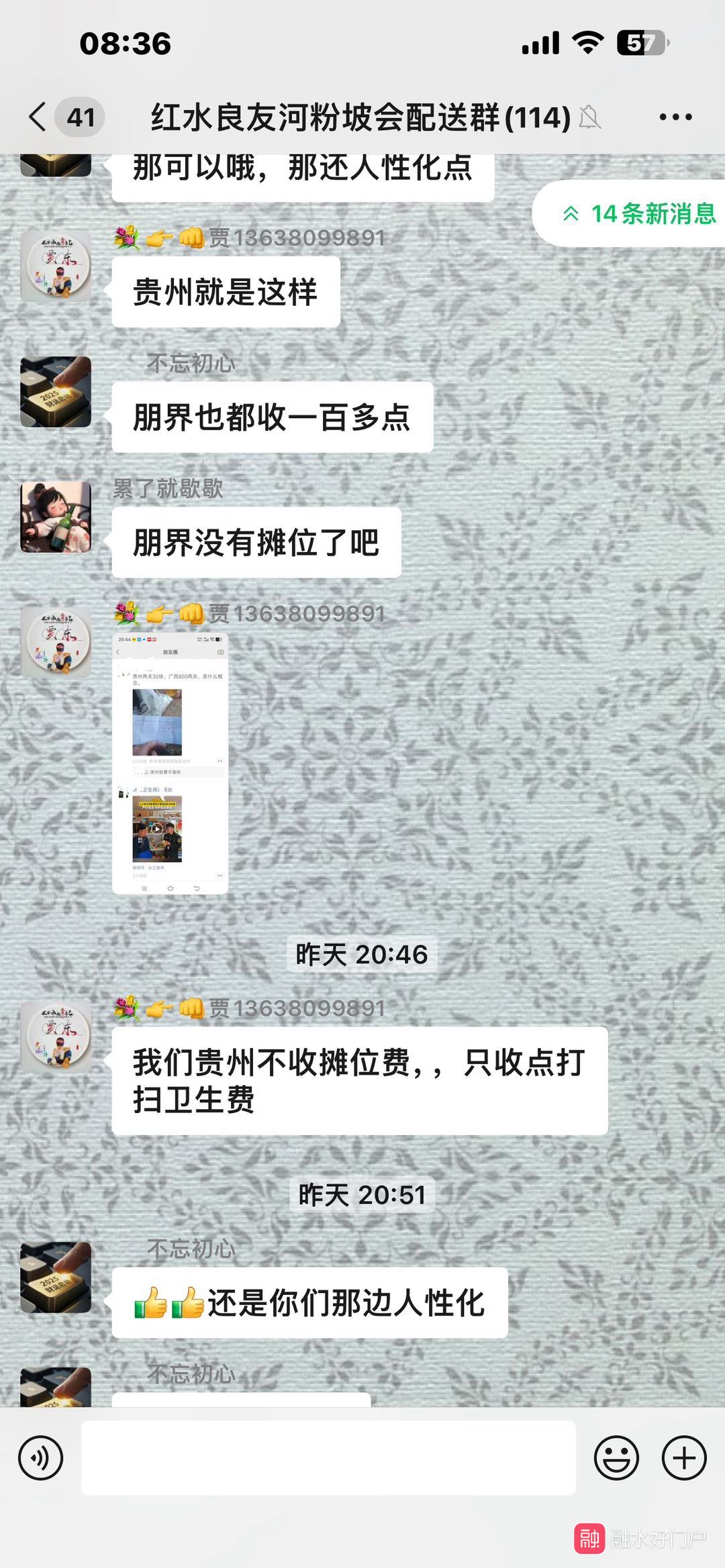
Task: Open the emoji sticker panel
Action: point(616,1457)
